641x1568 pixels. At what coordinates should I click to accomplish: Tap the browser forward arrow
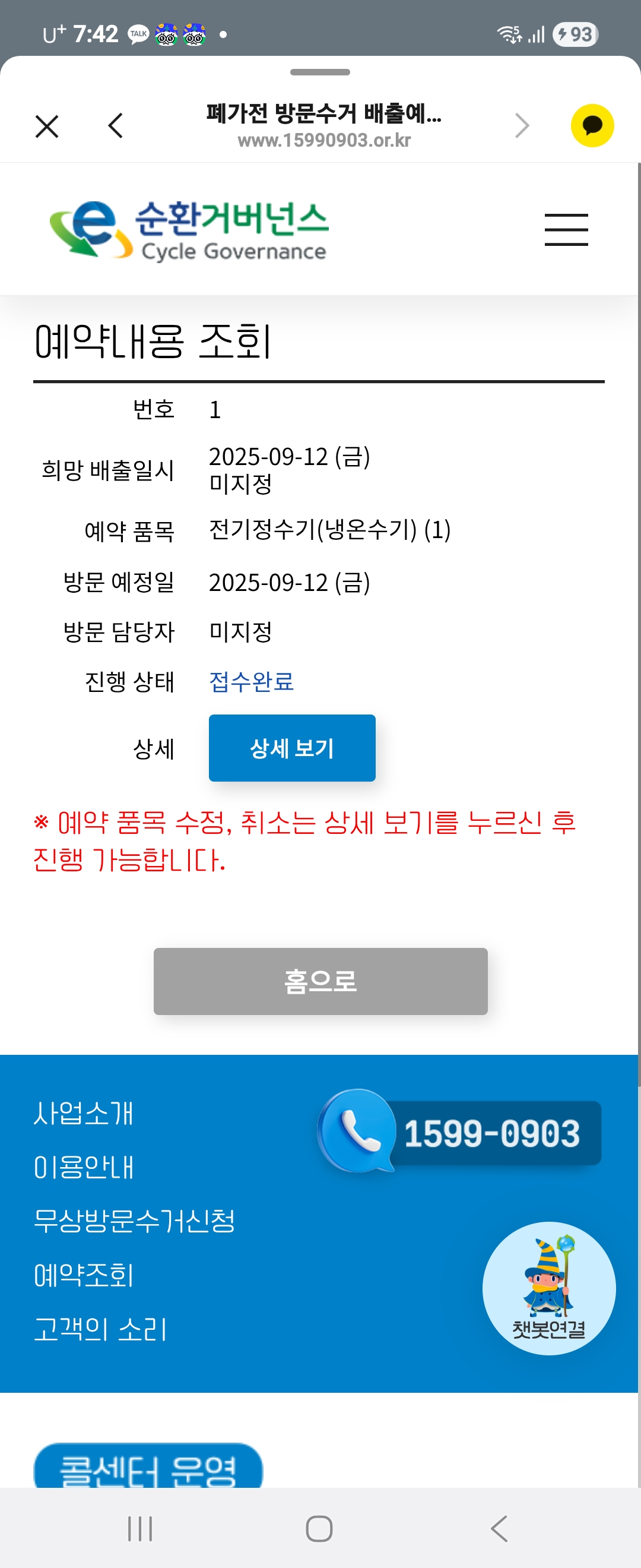(x=522, y=126)
